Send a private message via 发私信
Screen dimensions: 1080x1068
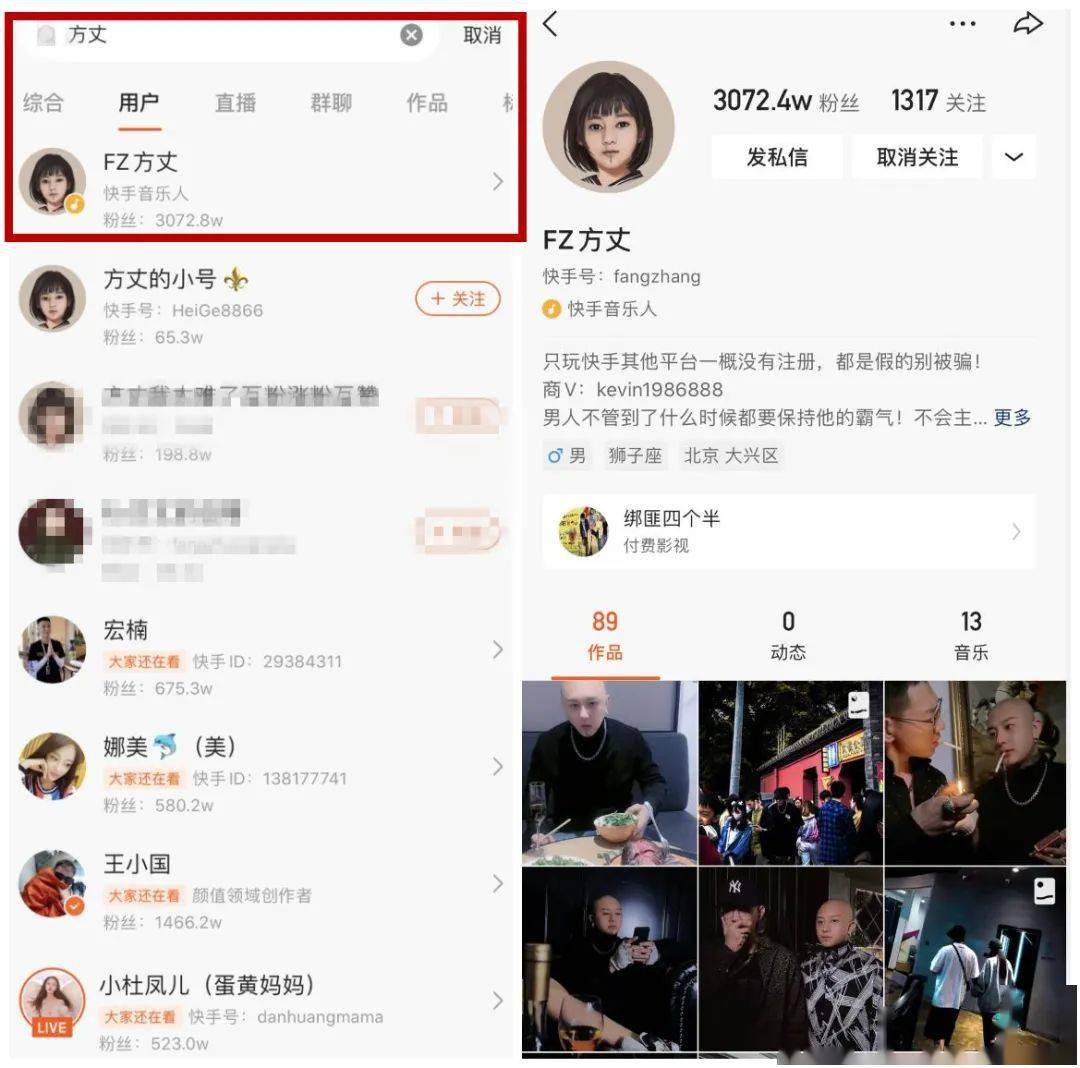pyautogui.click(x=777, y=158)
